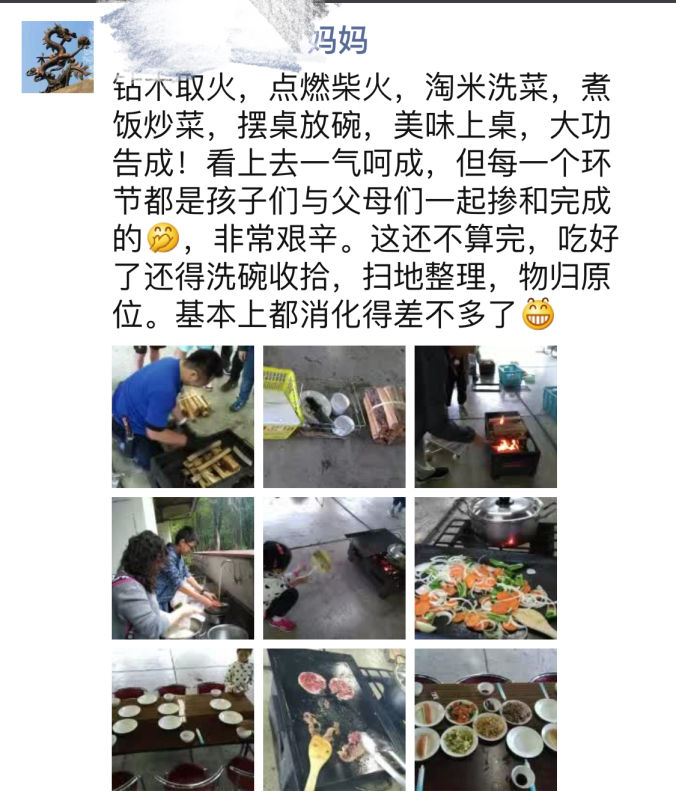Open photo of table set with empty bowls
The width and height of the screenshot is (676, 800).
point(182,720)
